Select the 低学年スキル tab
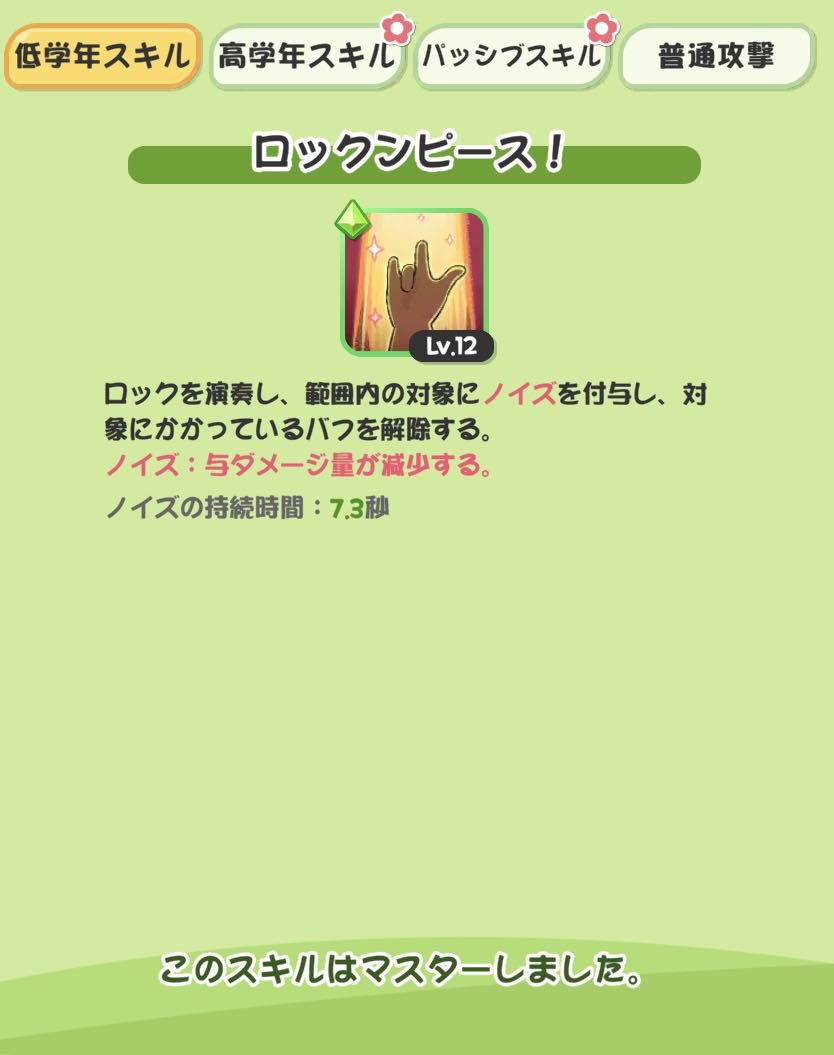Image resolution: width=834 pixels, height=1055 pixels. pyautogui.click(x=102, y=56)
